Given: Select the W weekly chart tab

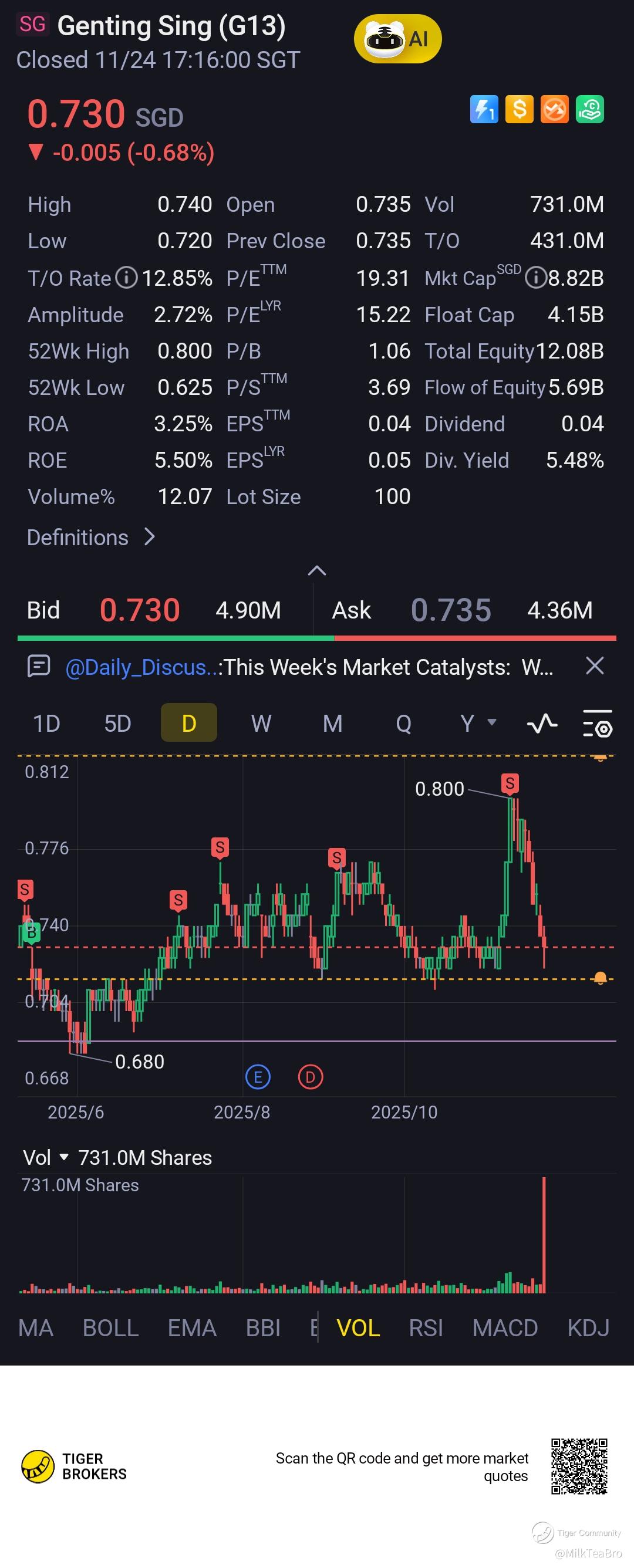Looking at the screenshot, I should click(261, 723).
